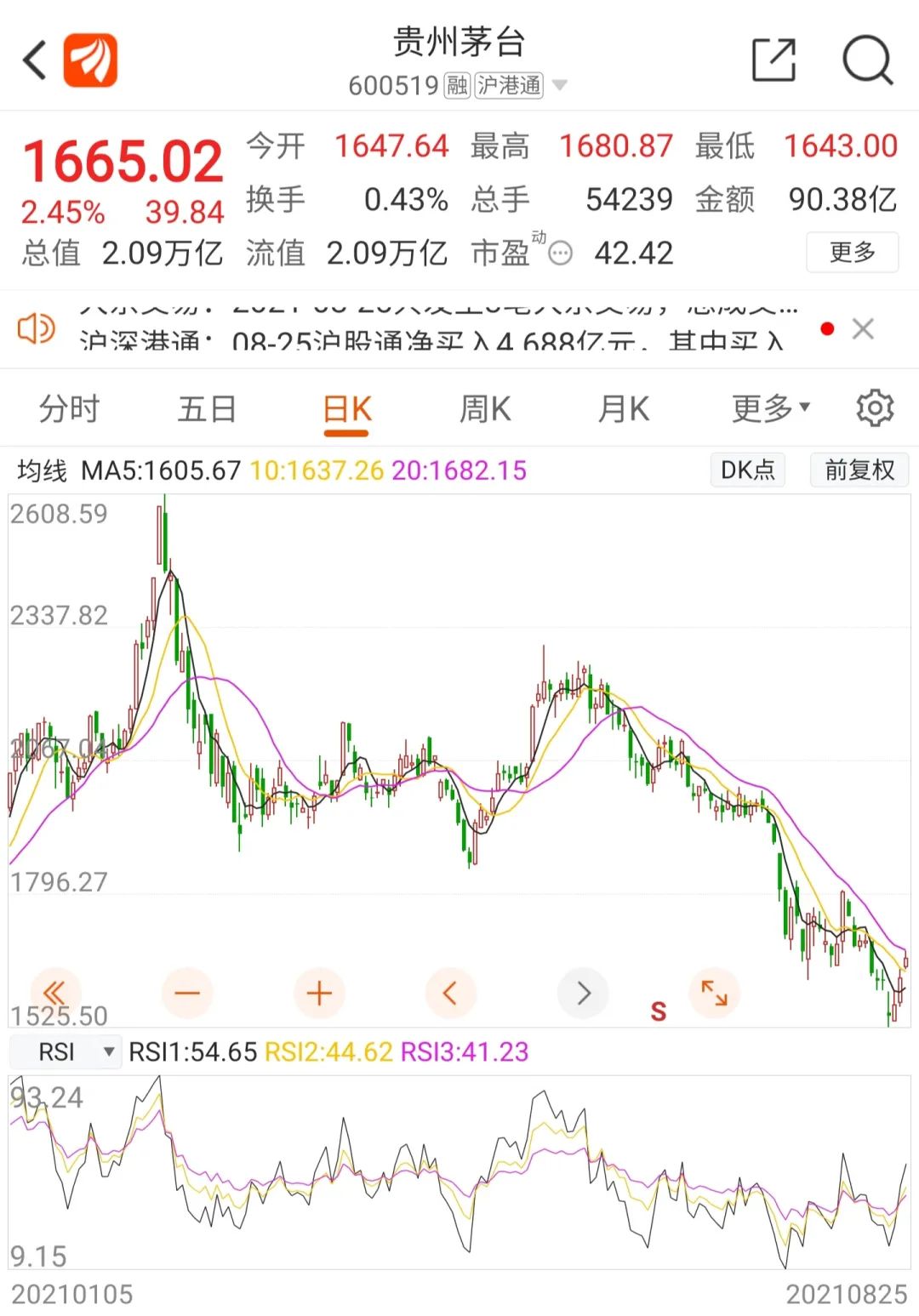
Task: Enable 前复权 price adjustment mode
Action: (x=859, y=470)
